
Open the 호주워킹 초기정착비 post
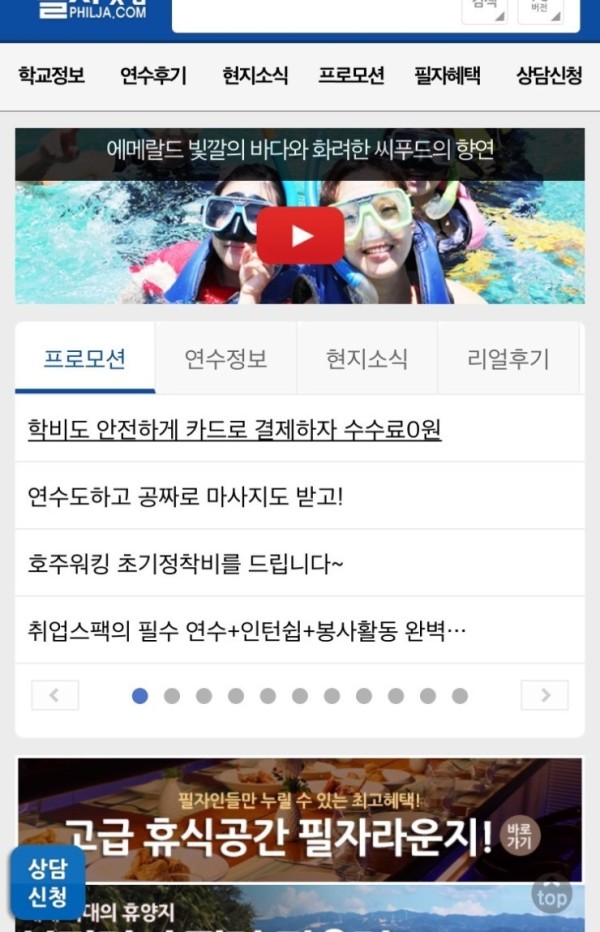click(x=186, y=563)
